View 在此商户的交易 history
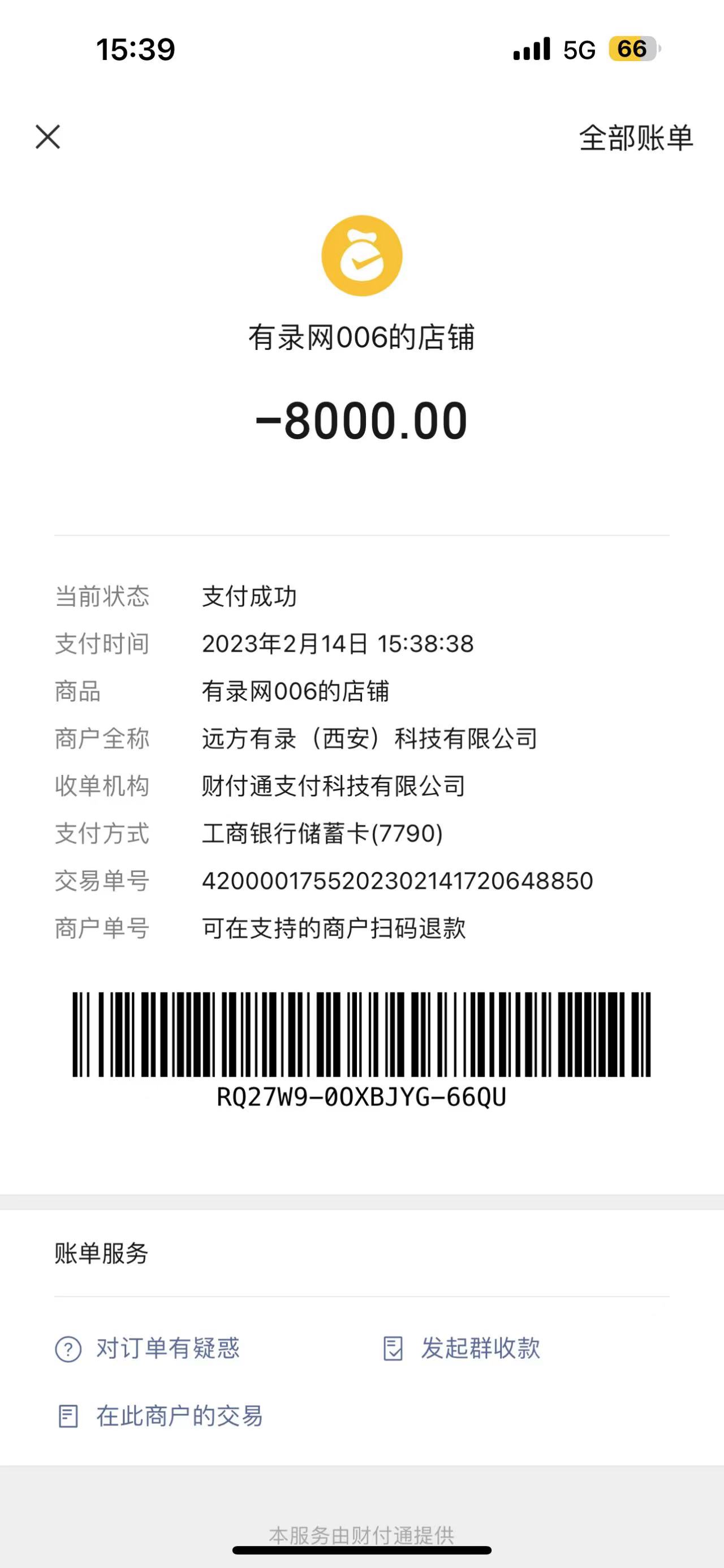This screenshot has width=724, height=1568. [160, 1417]
